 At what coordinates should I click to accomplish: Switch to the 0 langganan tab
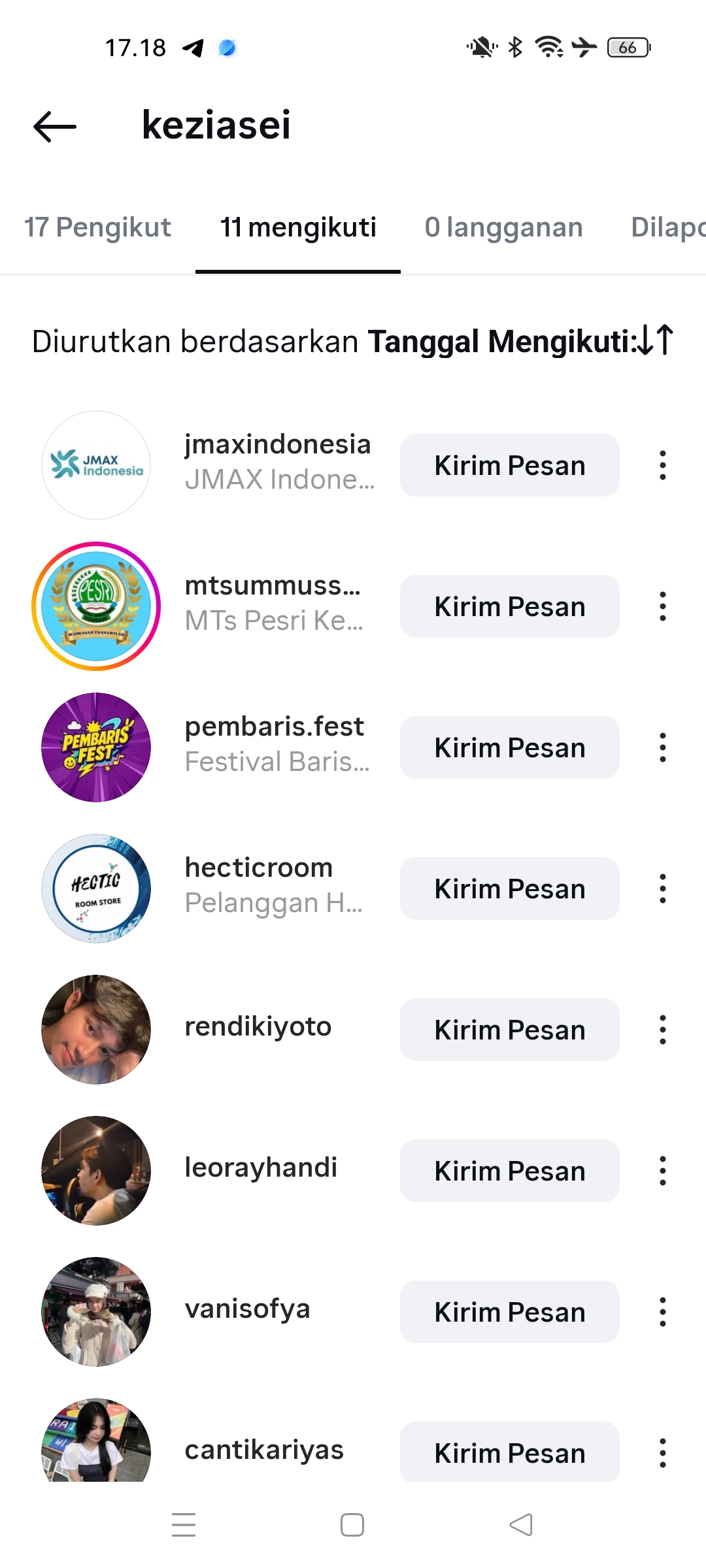(x=503, y=227)
